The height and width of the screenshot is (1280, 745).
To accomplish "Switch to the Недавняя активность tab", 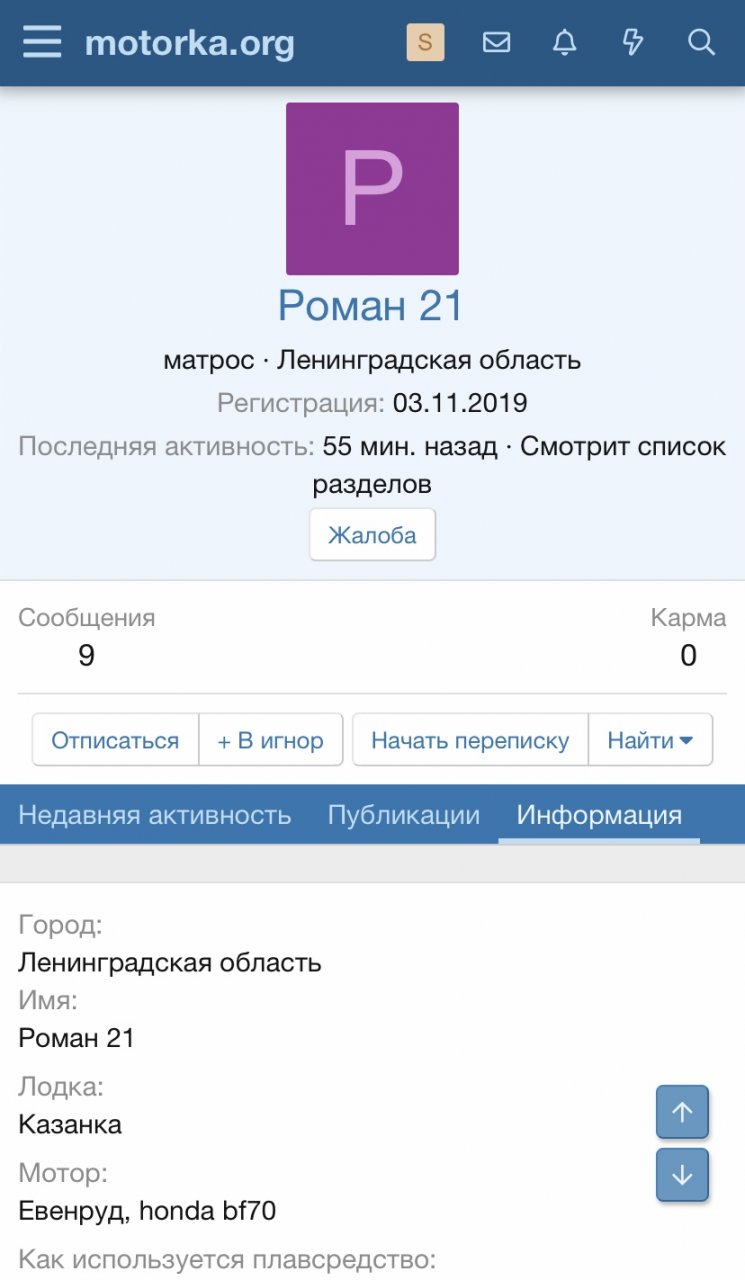I will [x=155, y=815].
